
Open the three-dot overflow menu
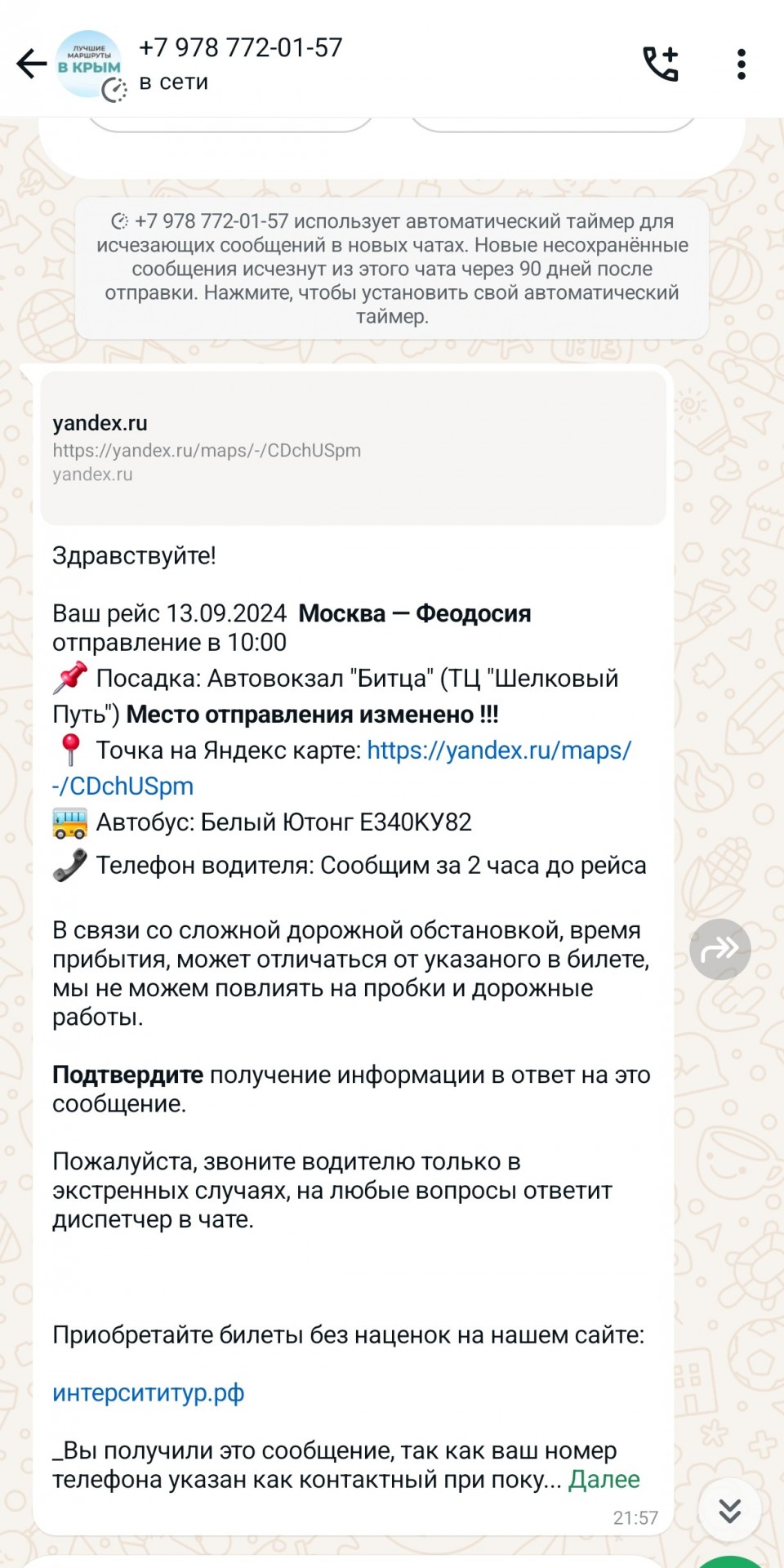click(x=741, y=64)
